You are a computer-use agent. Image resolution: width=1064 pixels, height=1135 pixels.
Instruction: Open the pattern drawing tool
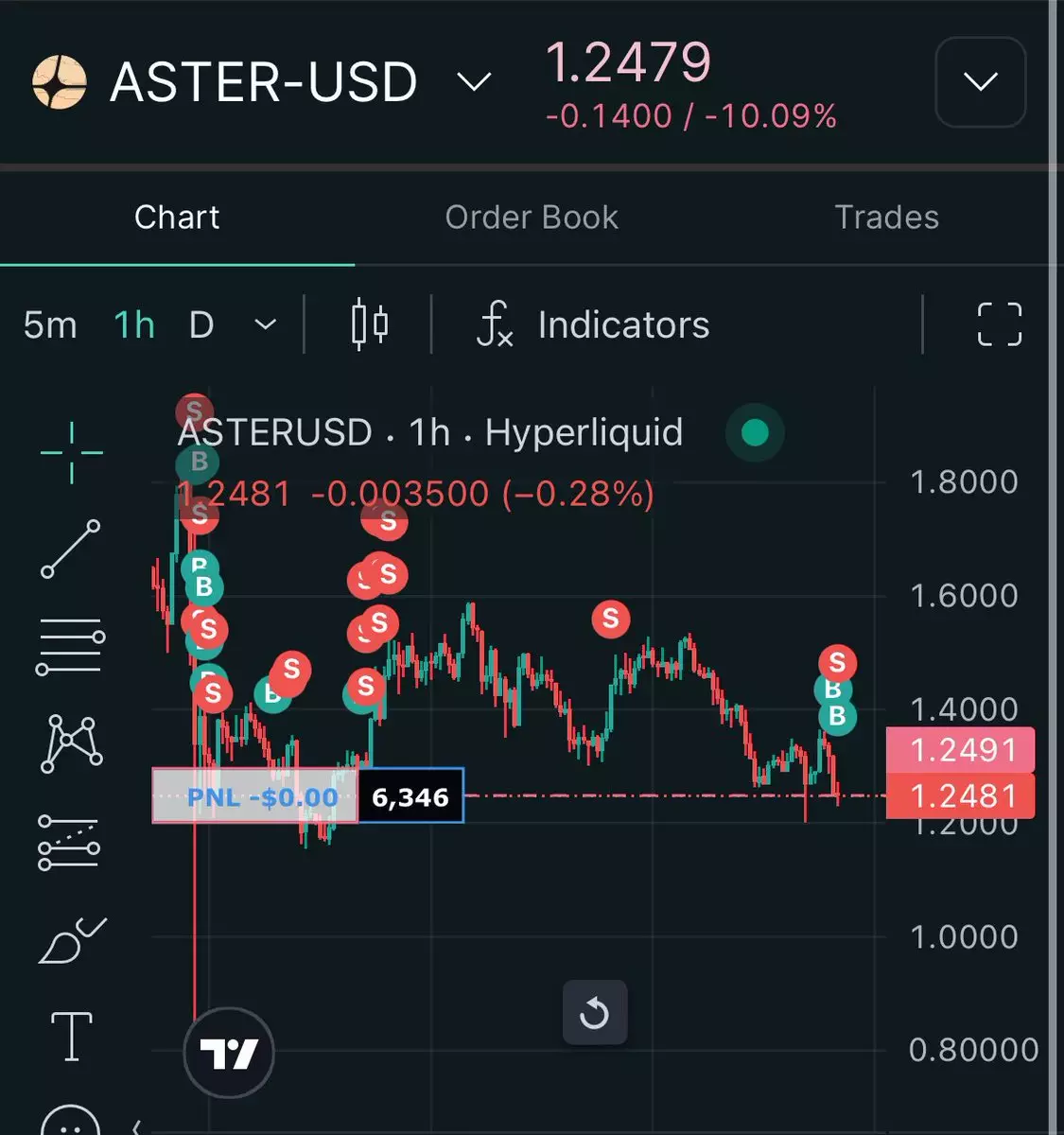[71, 743]
